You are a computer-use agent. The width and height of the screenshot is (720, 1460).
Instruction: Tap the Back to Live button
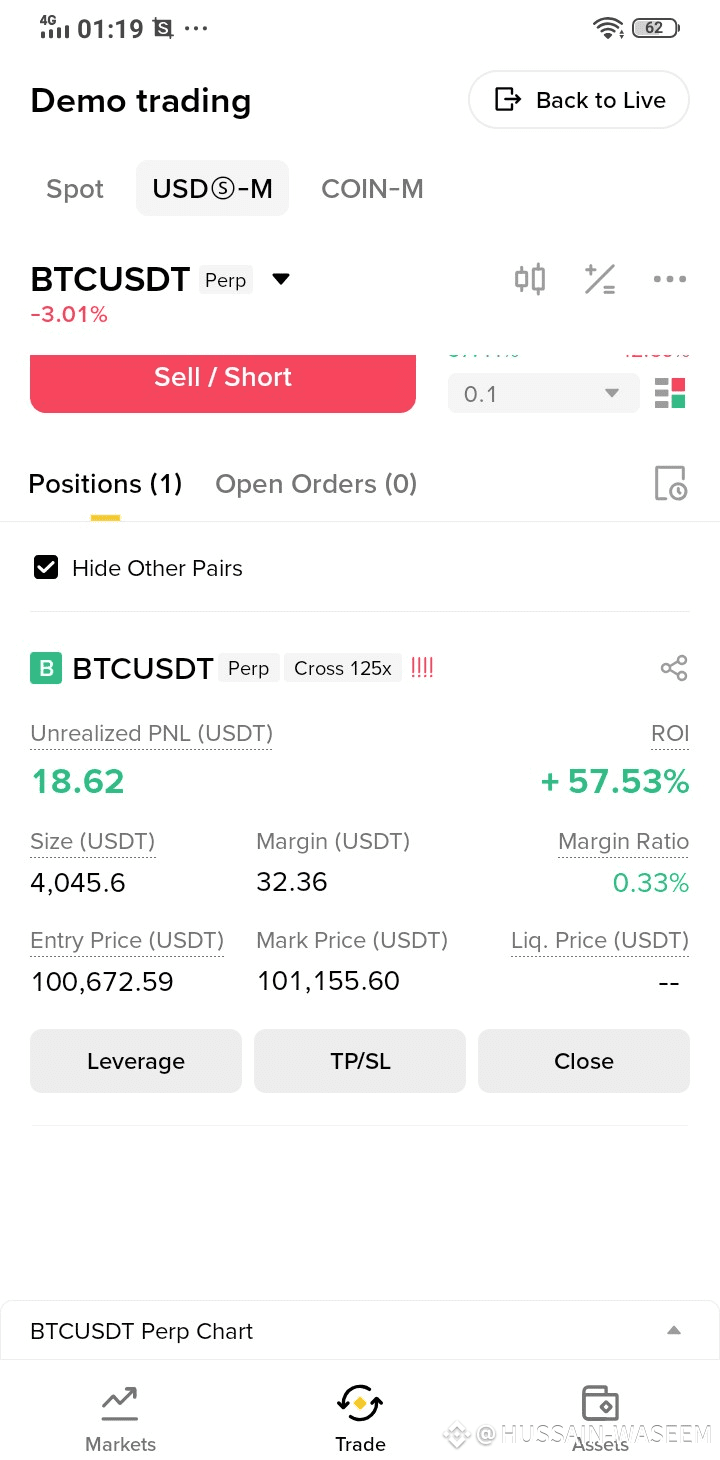click(578, 100)
